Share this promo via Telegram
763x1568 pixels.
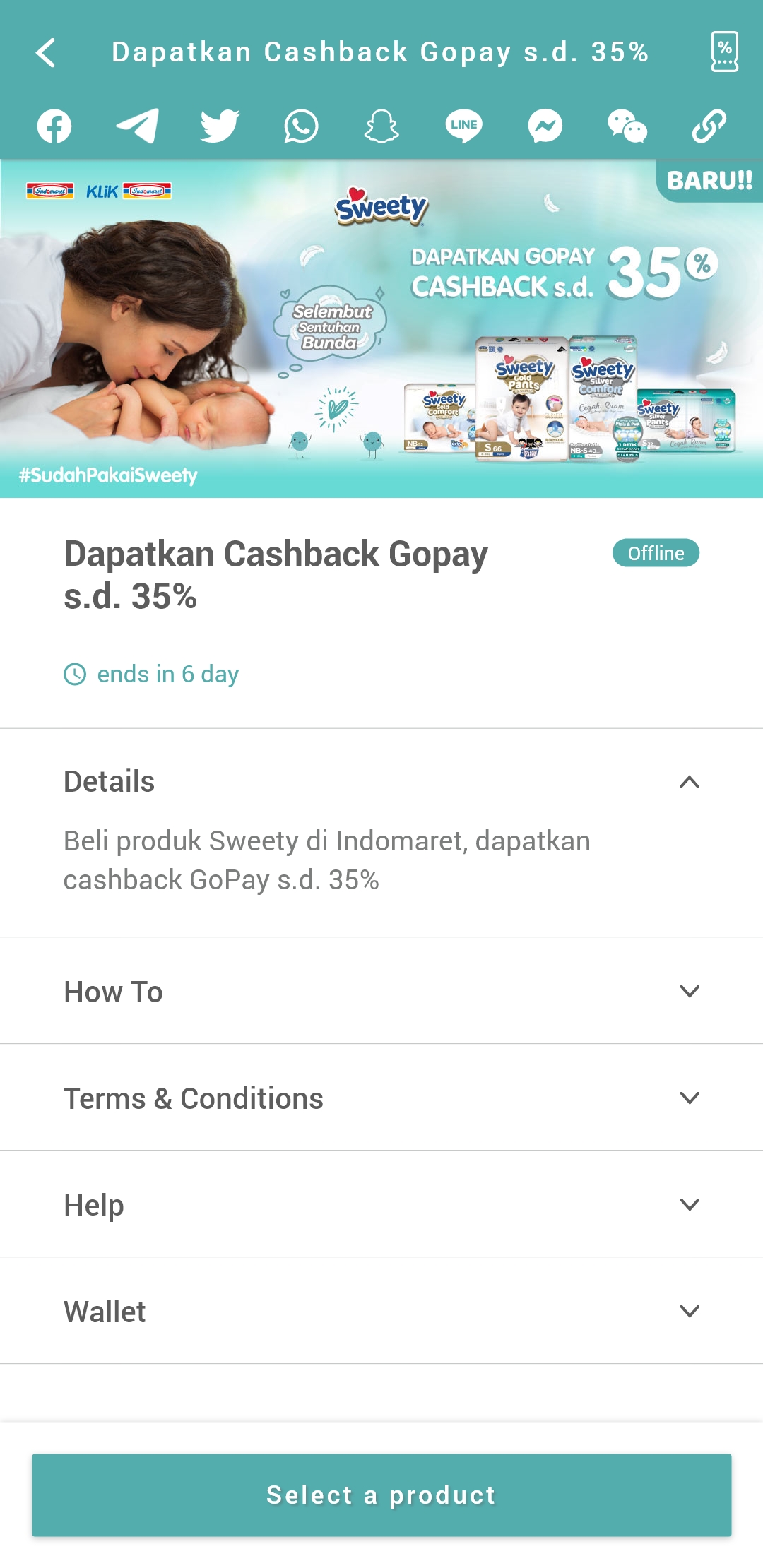point(137,126)
